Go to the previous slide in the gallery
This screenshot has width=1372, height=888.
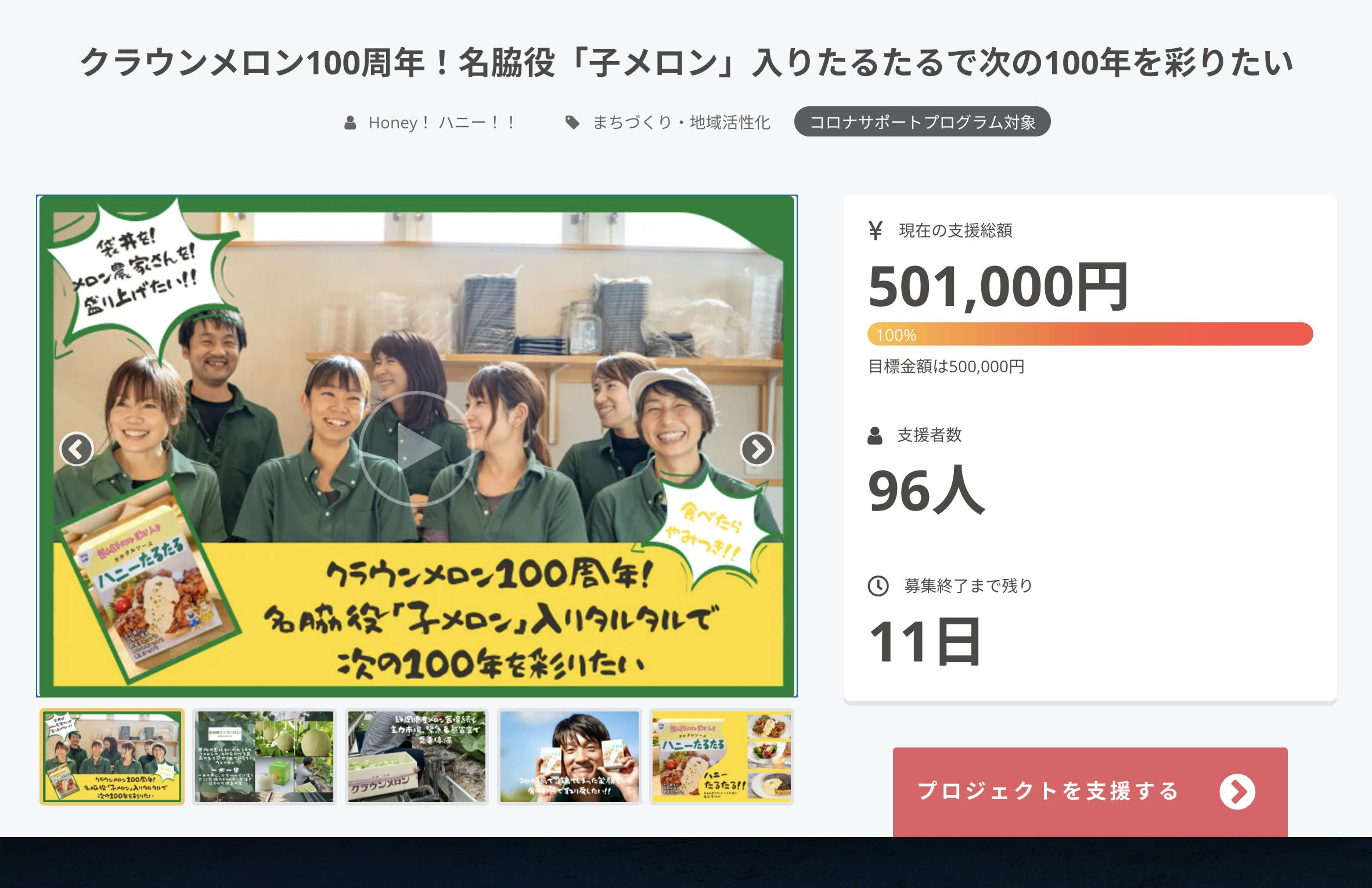pyautogui.click(x=77, y=449)
